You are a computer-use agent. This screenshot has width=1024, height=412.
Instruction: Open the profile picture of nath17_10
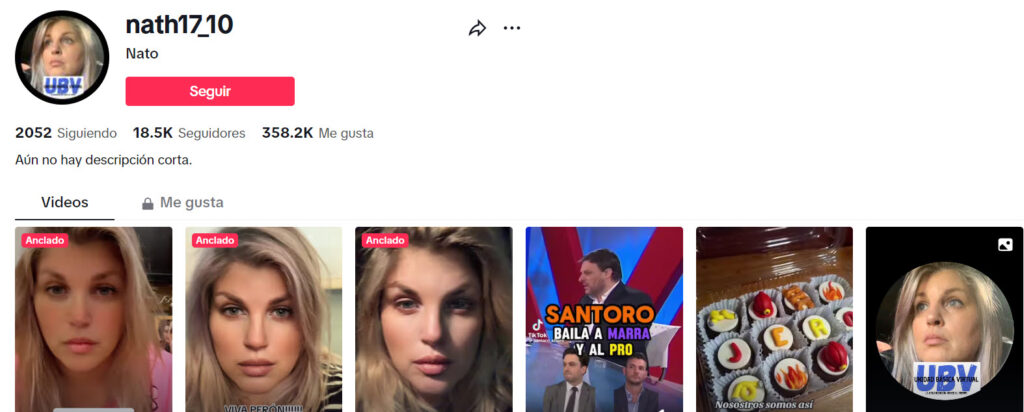(x=61, y=58)
